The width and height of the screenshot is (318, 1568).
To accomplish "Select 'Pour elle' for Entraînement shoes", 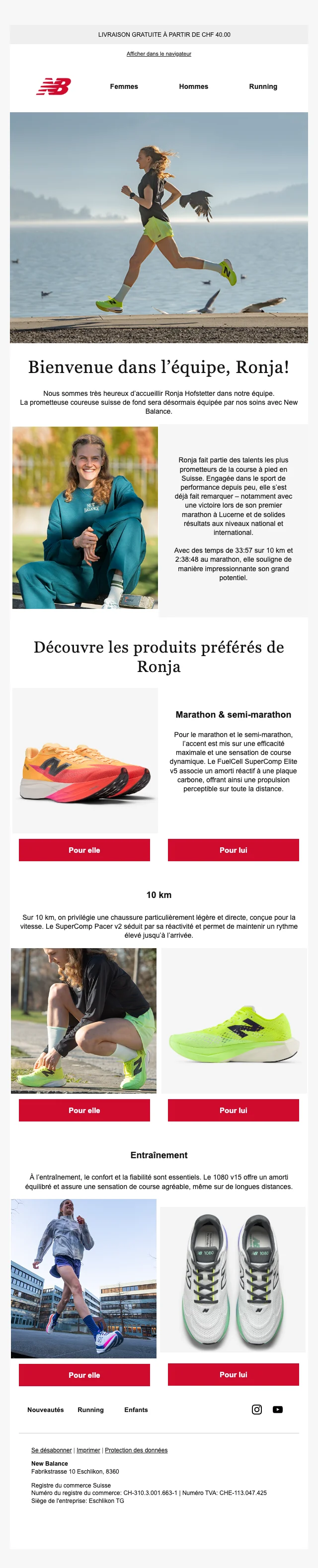I will coord(84,1375).
